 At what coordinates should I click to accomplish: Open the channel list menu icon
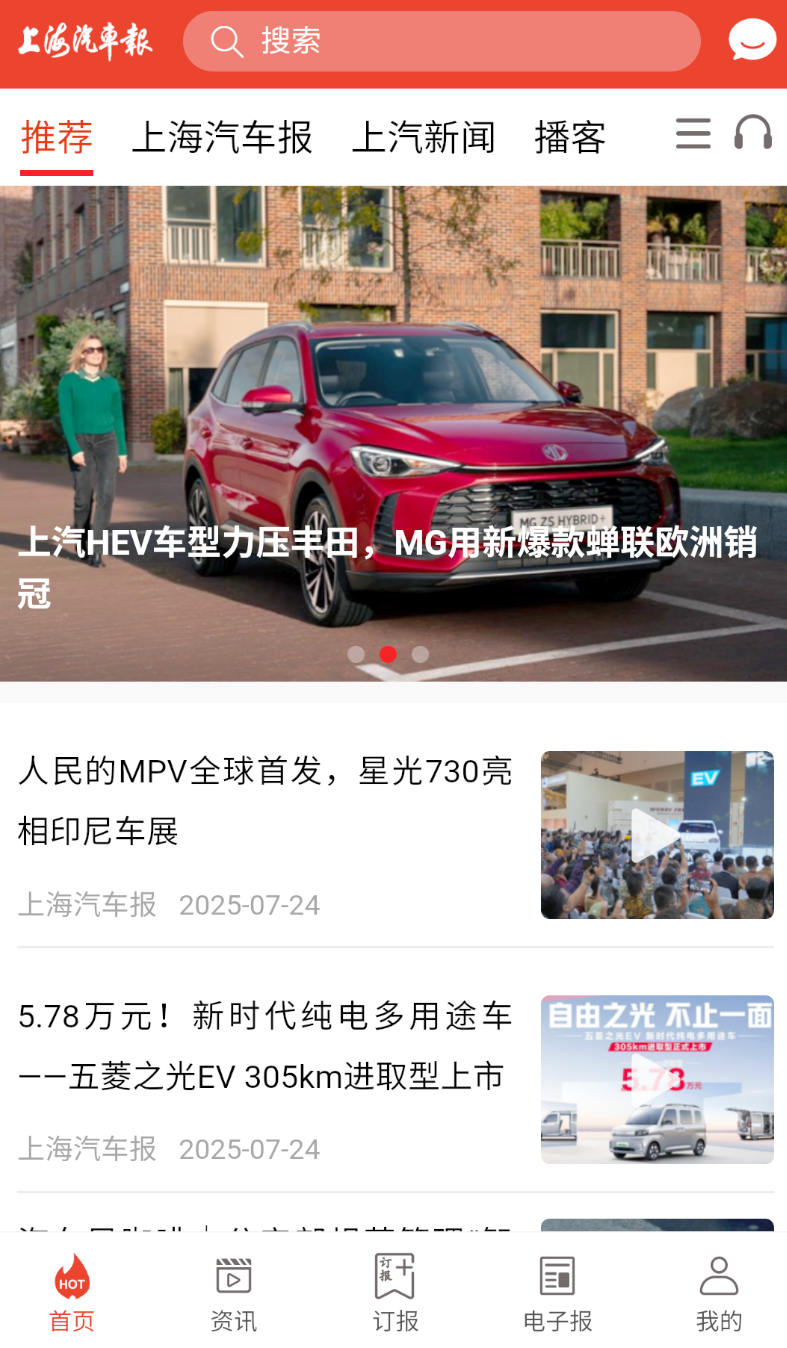[x=693, y=133]
